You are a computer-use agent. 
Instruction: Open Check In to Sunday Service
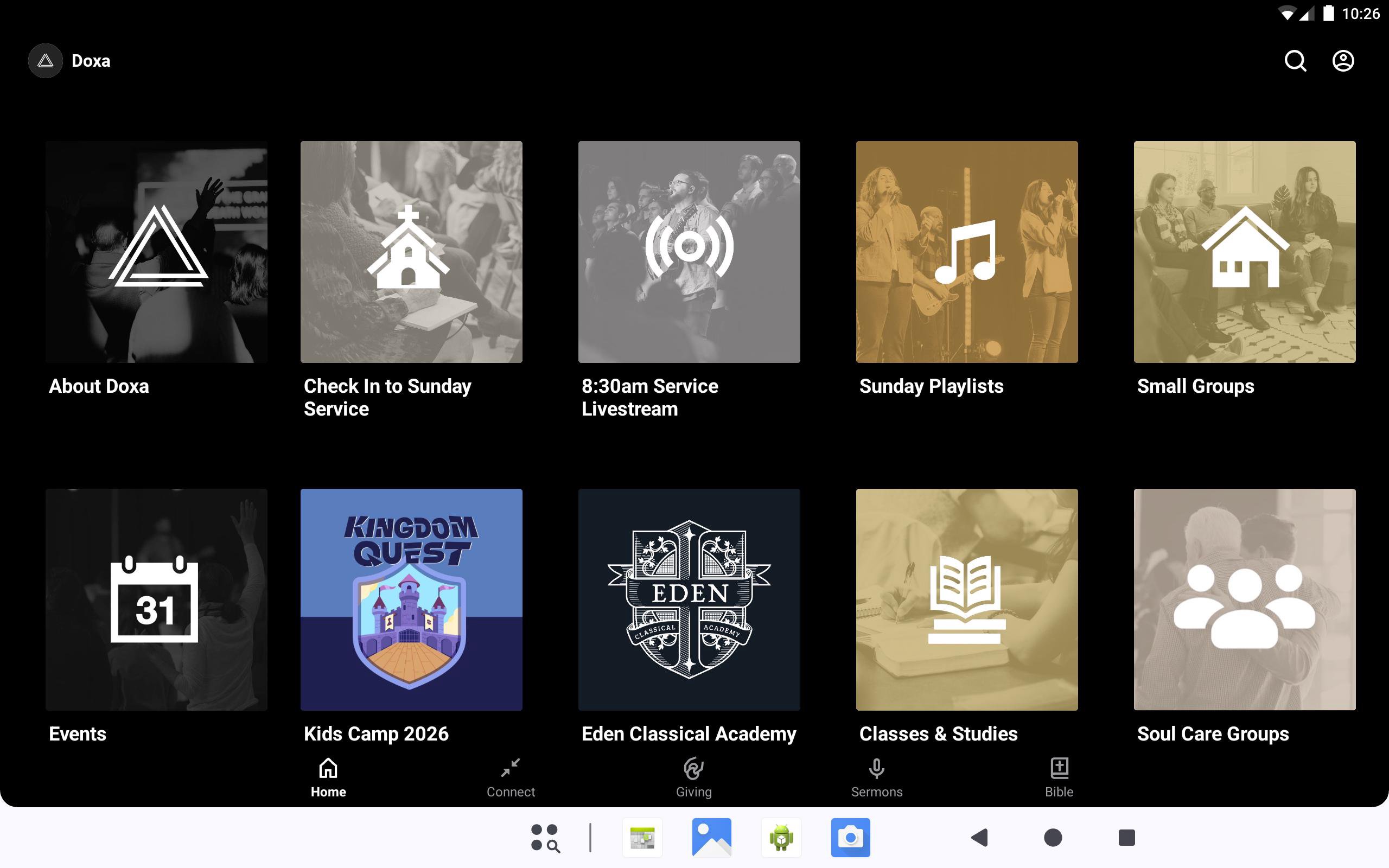point(411,251)
